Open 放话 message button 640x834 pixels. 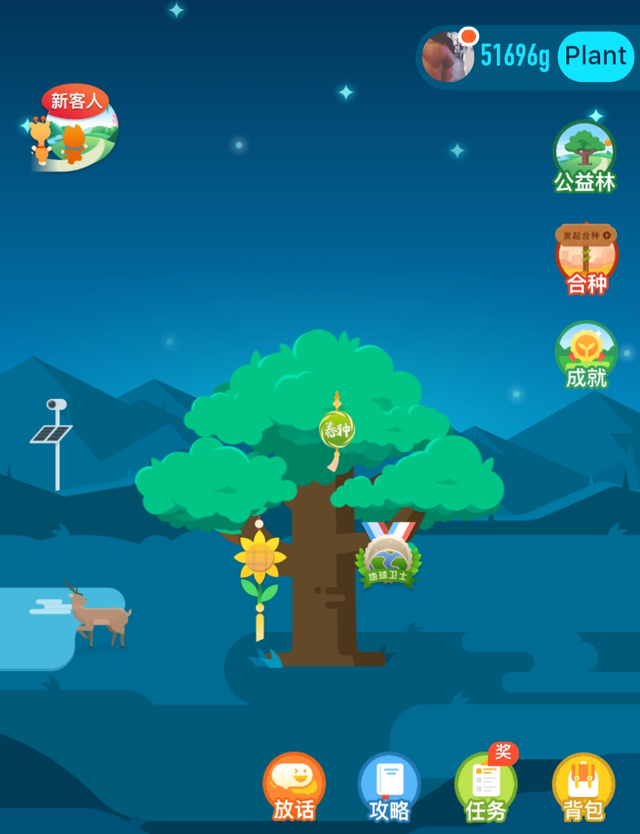[294, 786]
